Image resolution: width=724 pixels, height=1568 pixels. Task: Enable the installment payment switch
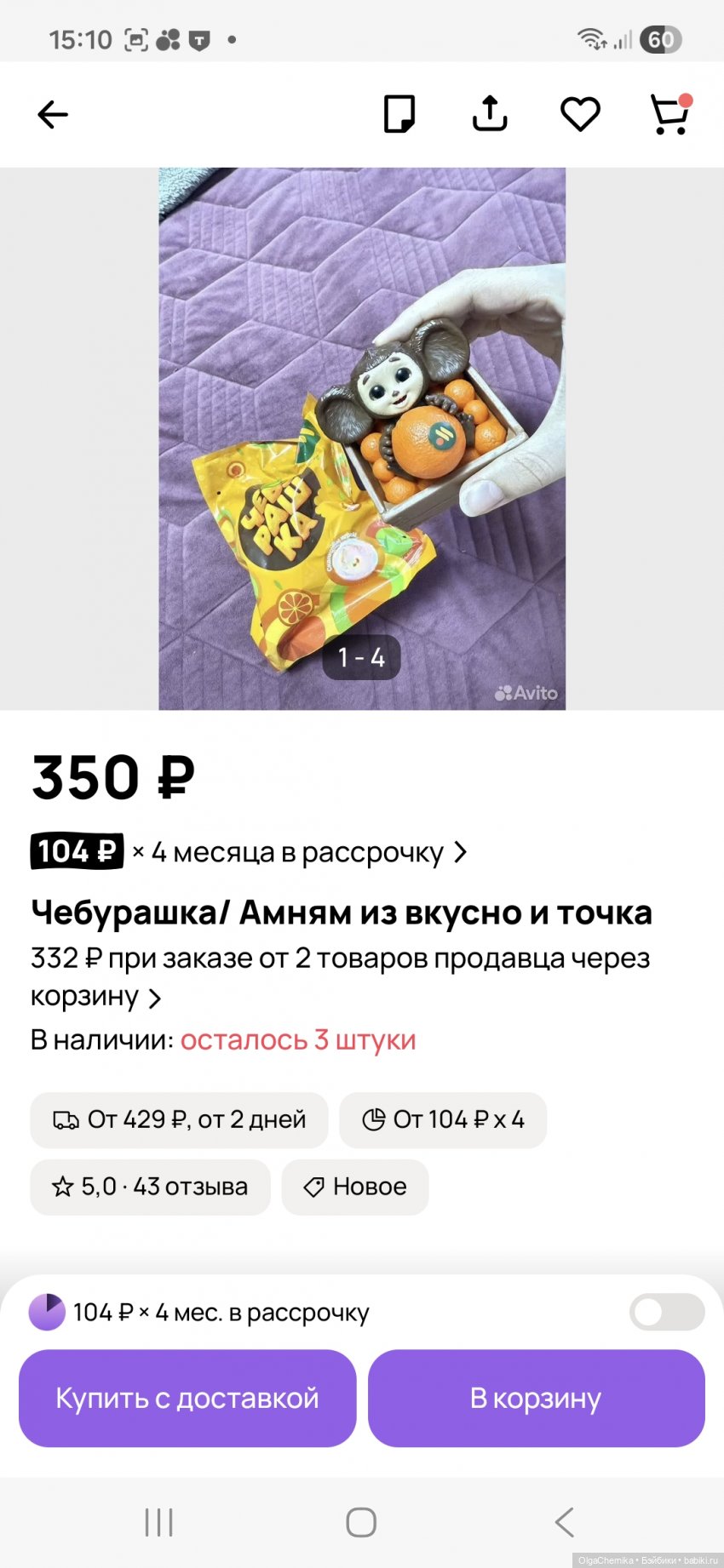coord(667,1312)
